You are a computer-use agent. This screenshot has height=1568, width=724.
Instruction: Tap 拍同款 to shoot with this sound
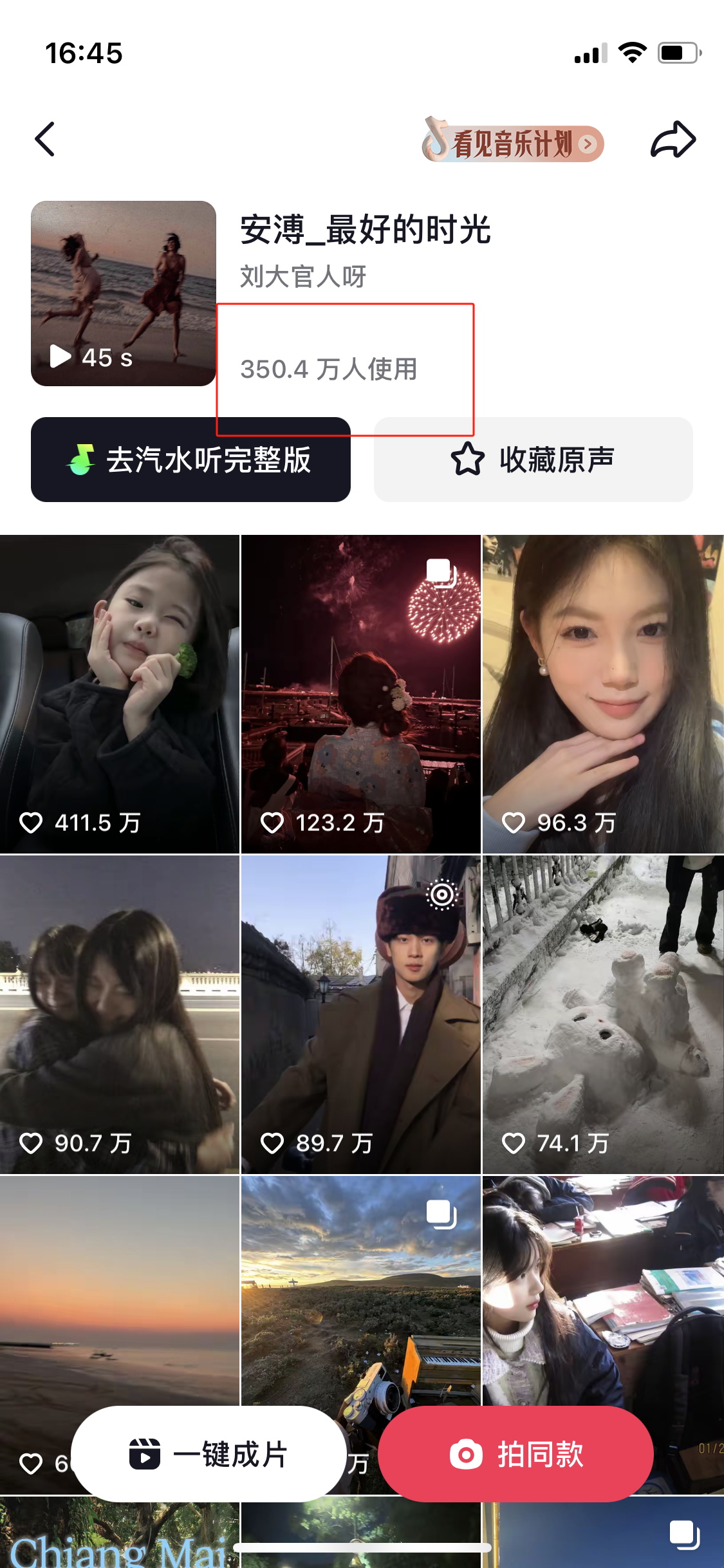click(x=515, y=1454)
